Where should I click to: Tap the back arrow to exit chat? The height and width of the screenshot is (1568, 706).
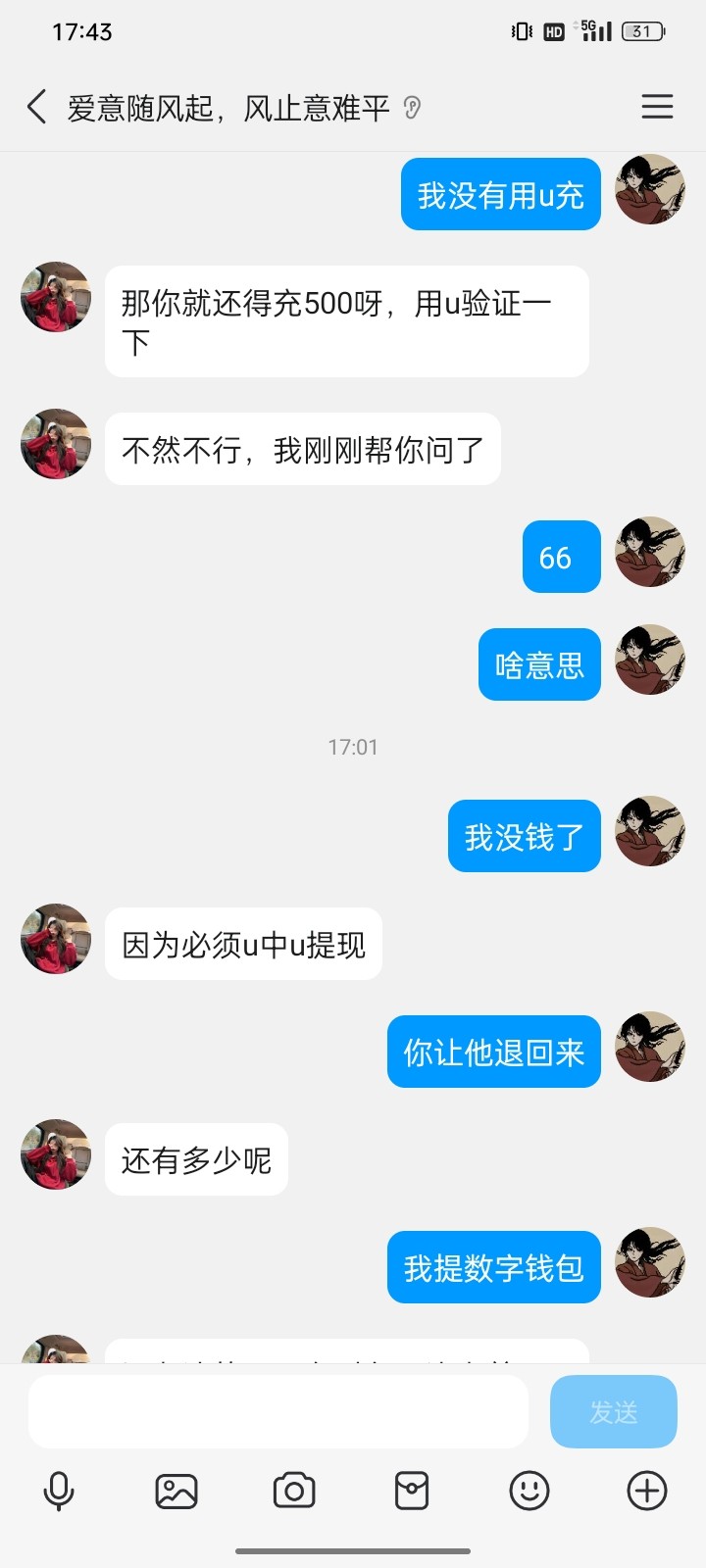pos(36,106)
